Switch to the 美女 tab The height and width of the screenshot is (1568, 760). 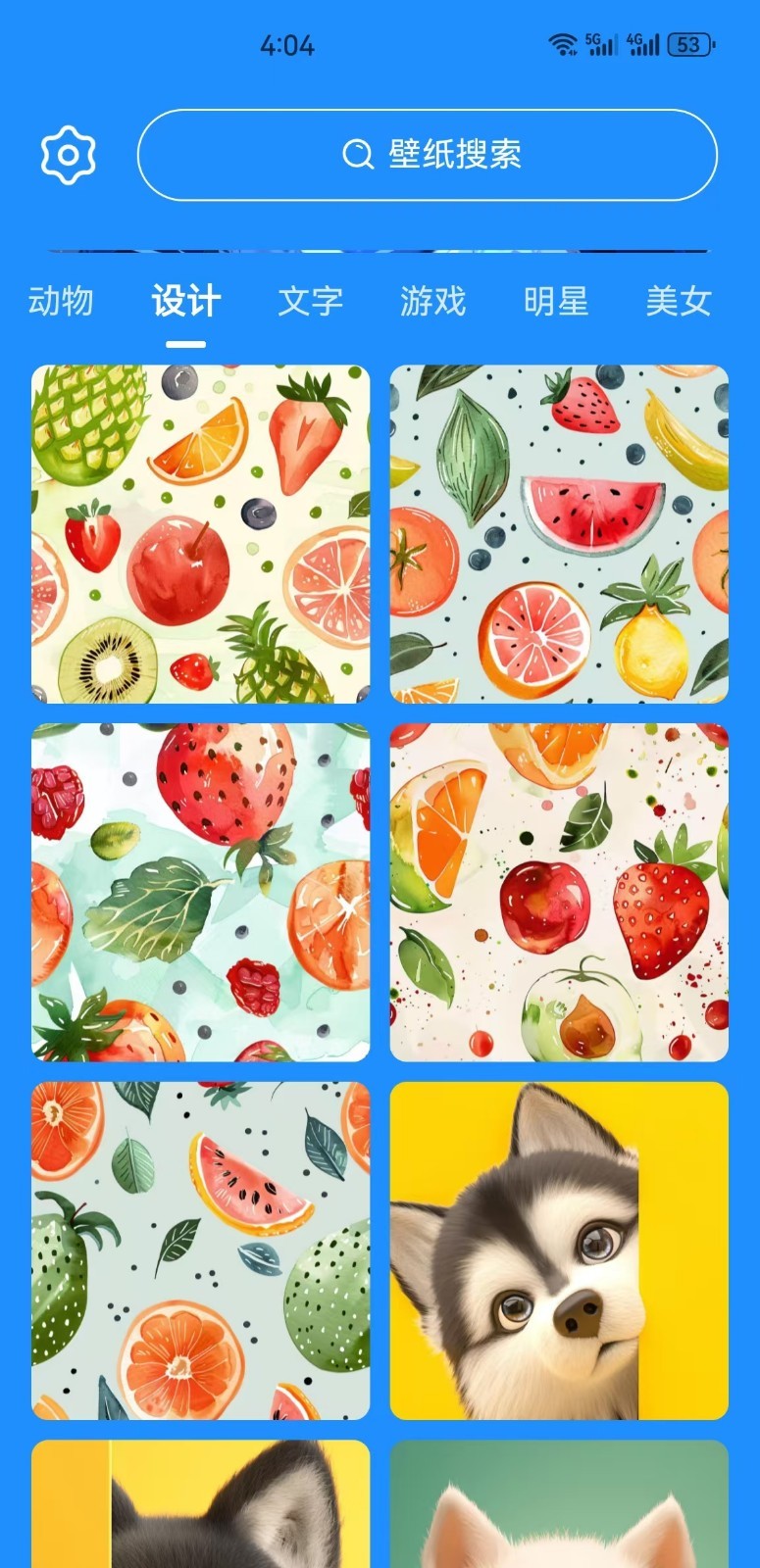click(678, 301)
